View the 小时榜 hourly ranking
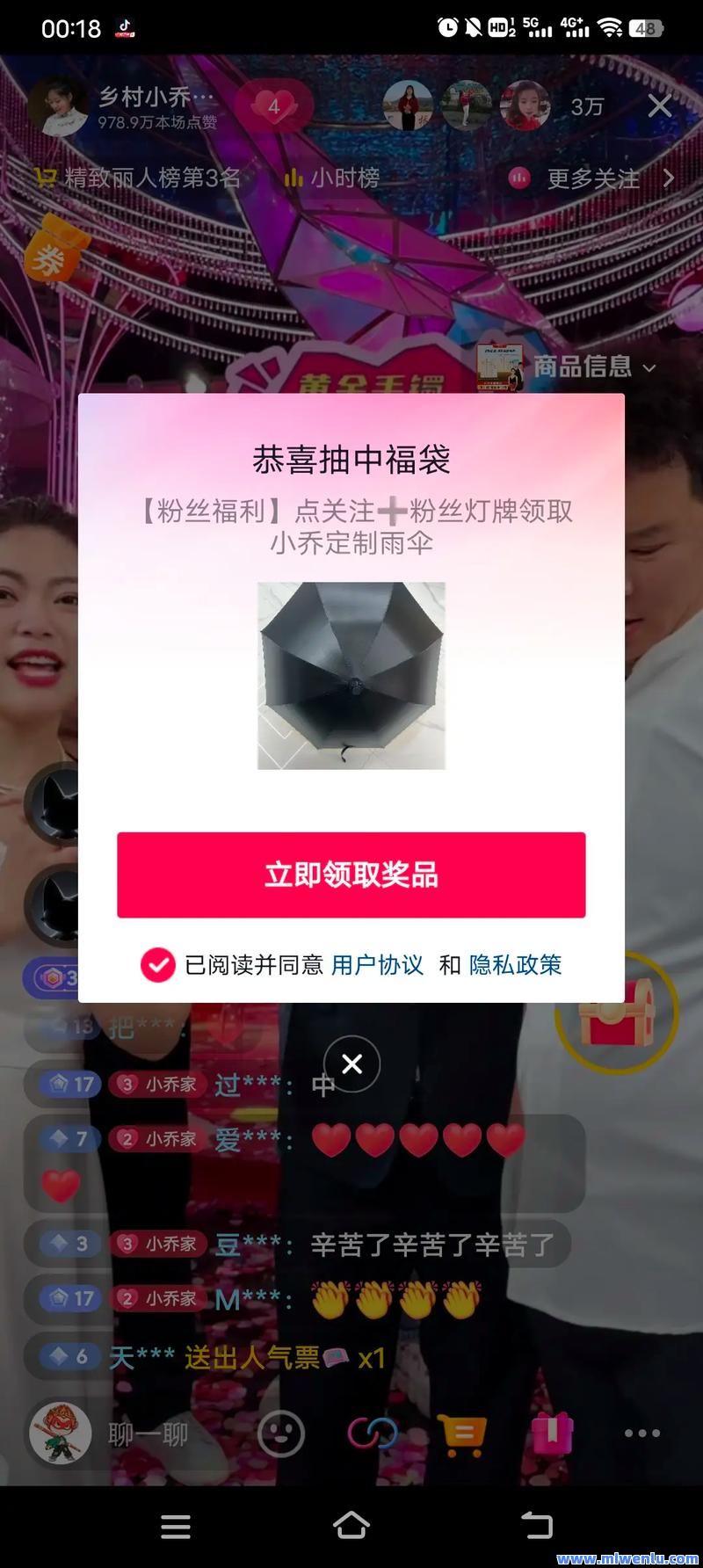703x1568 pixels. click(x=334, y=178)
